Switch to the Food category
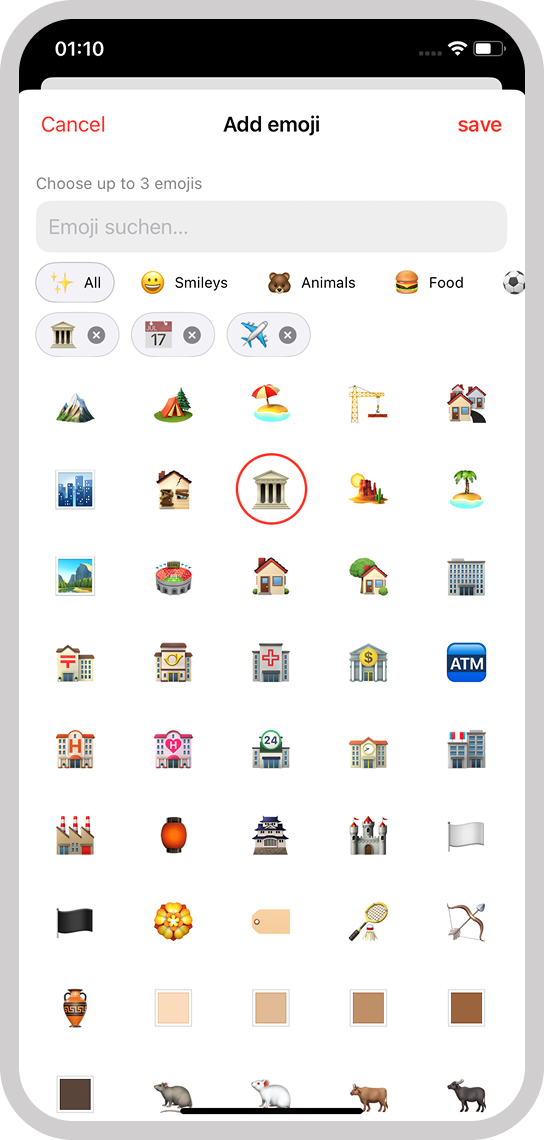This screenshot has height=1140, width=544. point(429,282)
